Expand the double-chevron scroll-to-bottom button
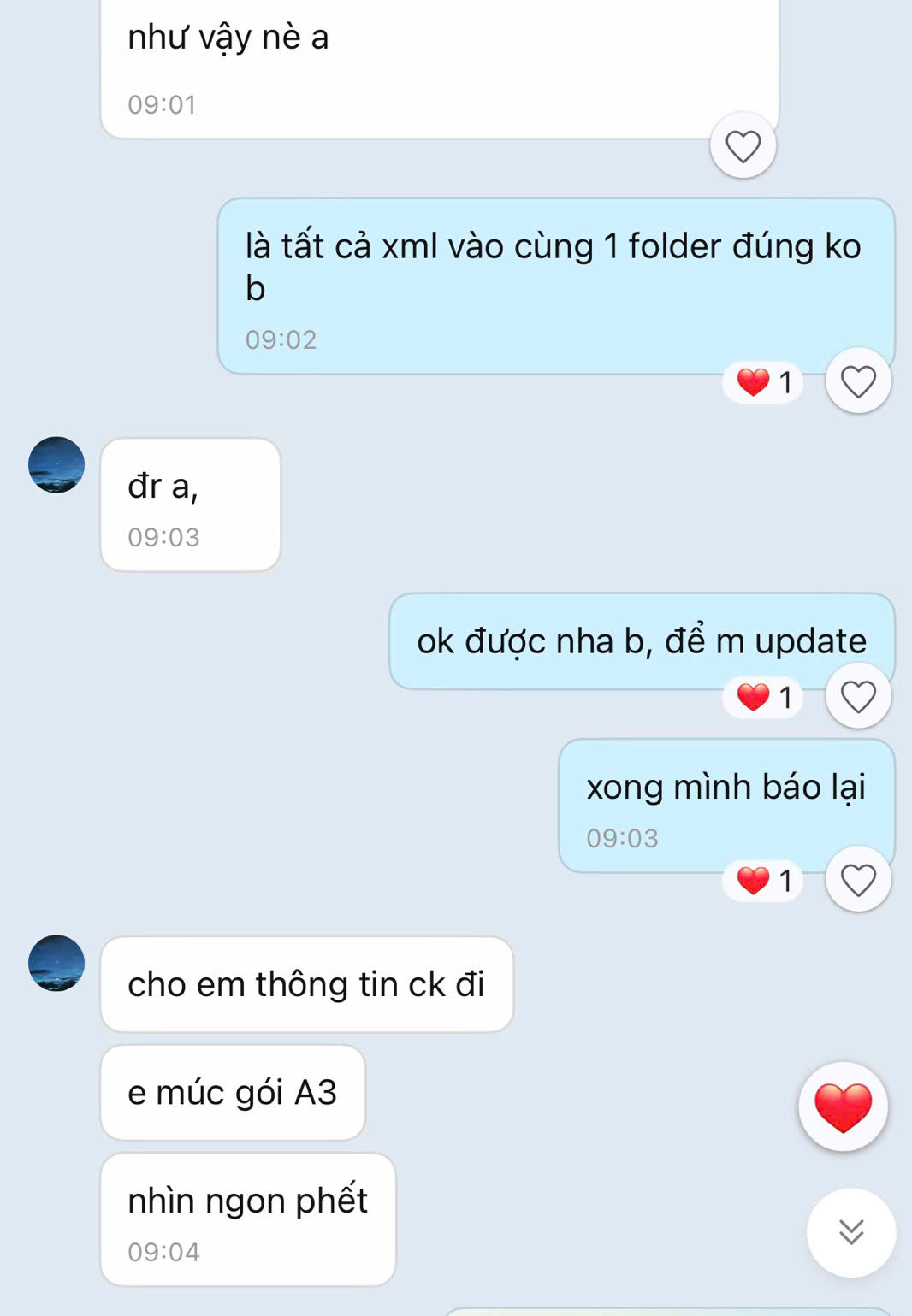 [850, 1230]
